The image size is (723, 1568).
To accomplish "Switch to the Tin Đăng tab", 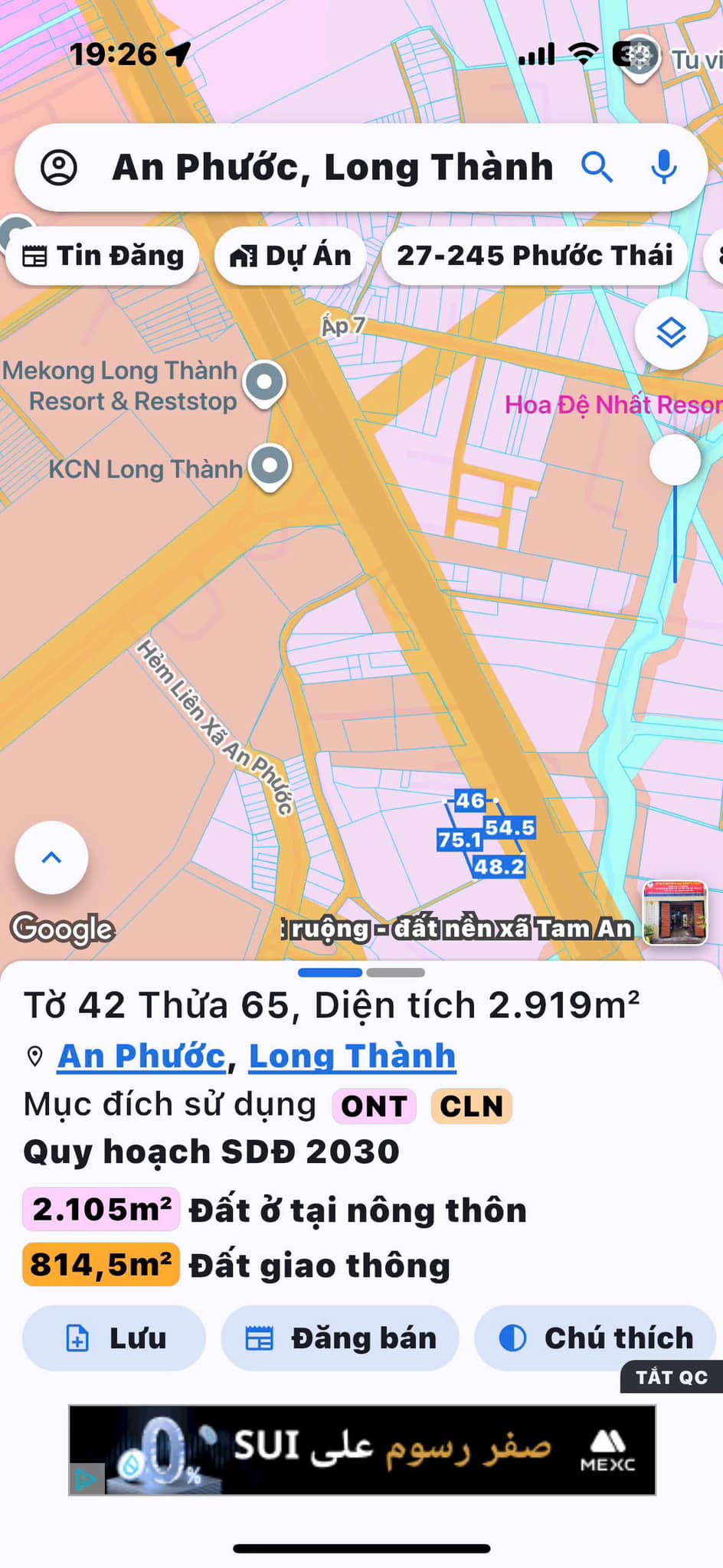I will coord(102,256).
